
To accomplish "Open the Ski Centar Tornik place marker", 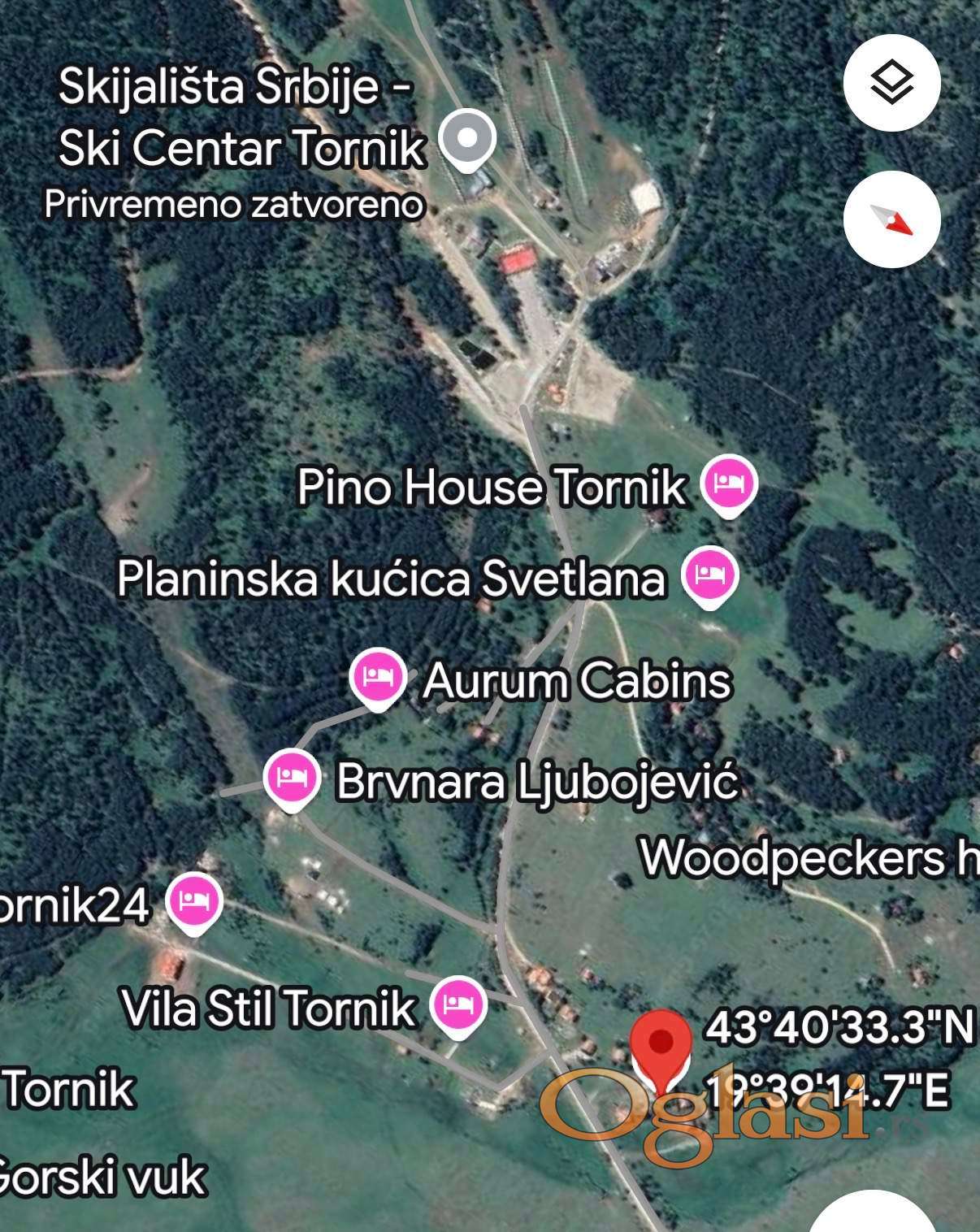I will [467, 140].
